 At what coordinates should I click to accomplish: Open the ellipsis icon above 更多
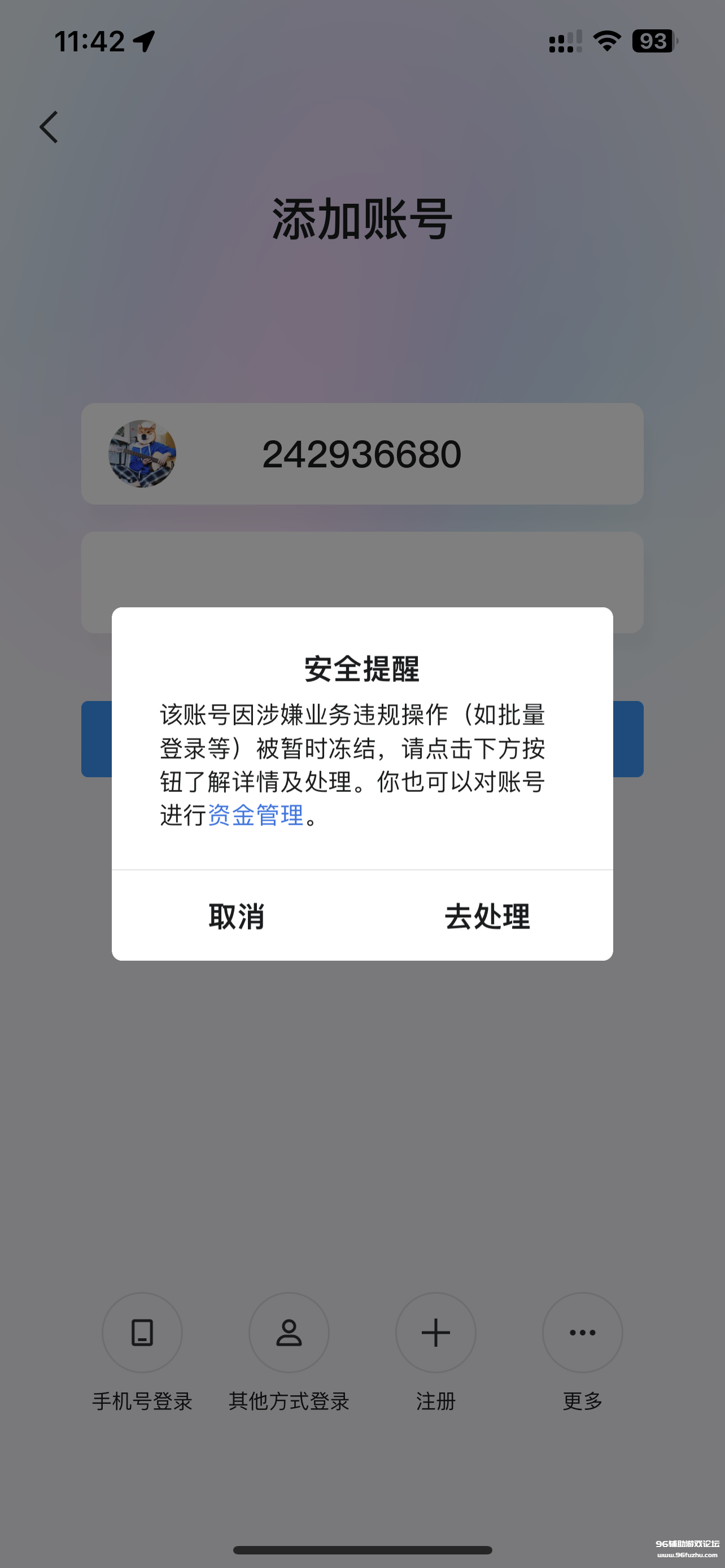(x=582, y=1333)
